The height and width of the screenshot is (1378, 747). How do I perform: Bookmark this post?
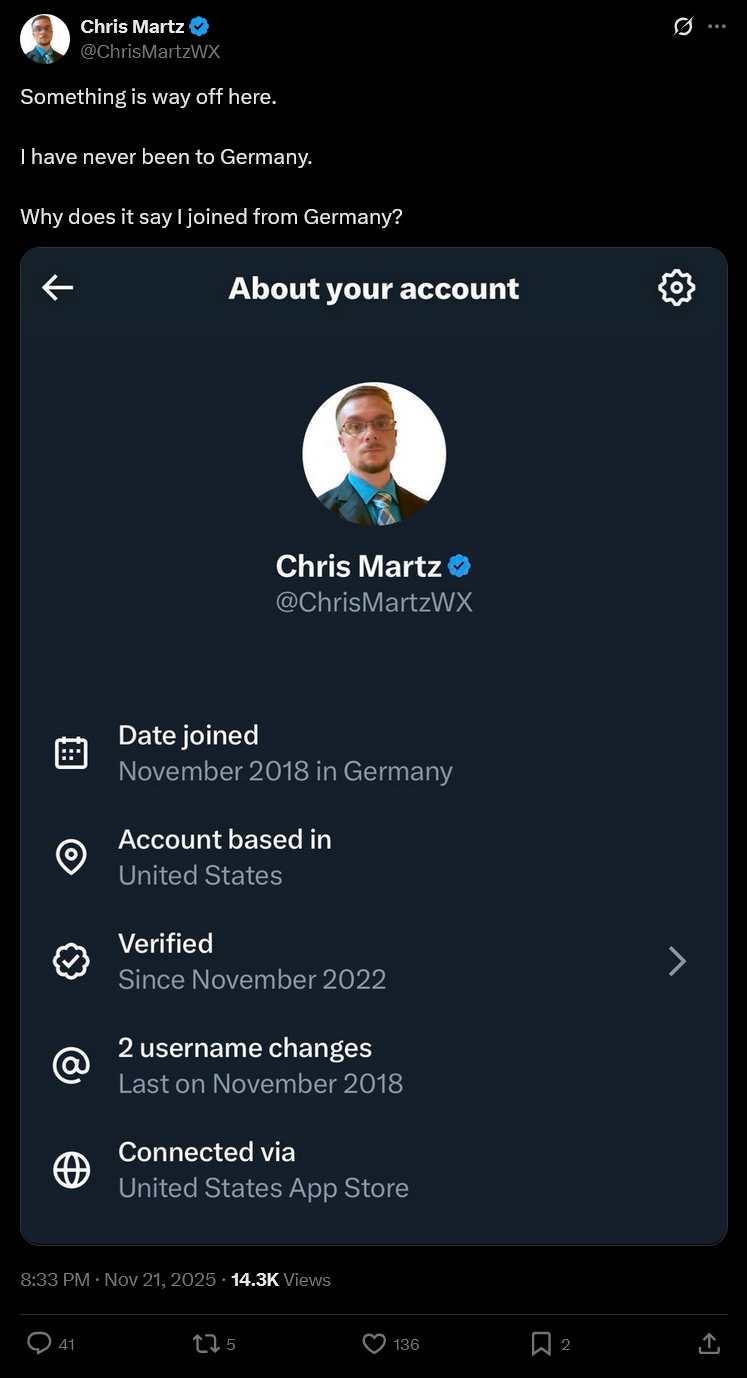pyautogui.click(x=541, y=1343)
